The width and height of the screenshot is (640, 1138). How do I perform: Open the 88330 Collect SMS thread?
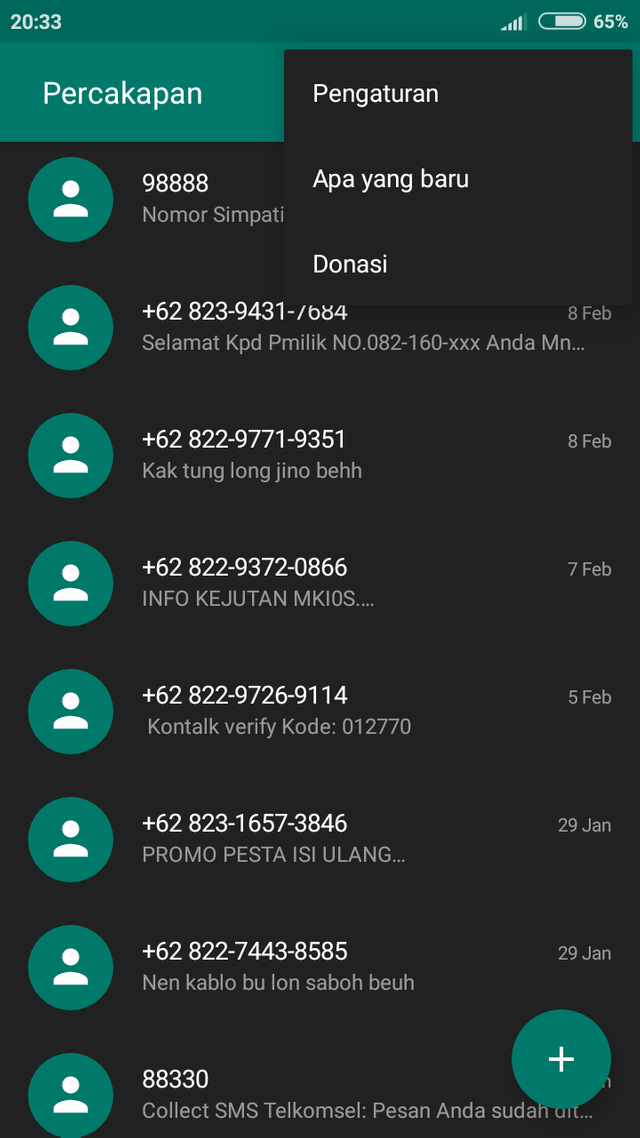(x=300, y=1095)
